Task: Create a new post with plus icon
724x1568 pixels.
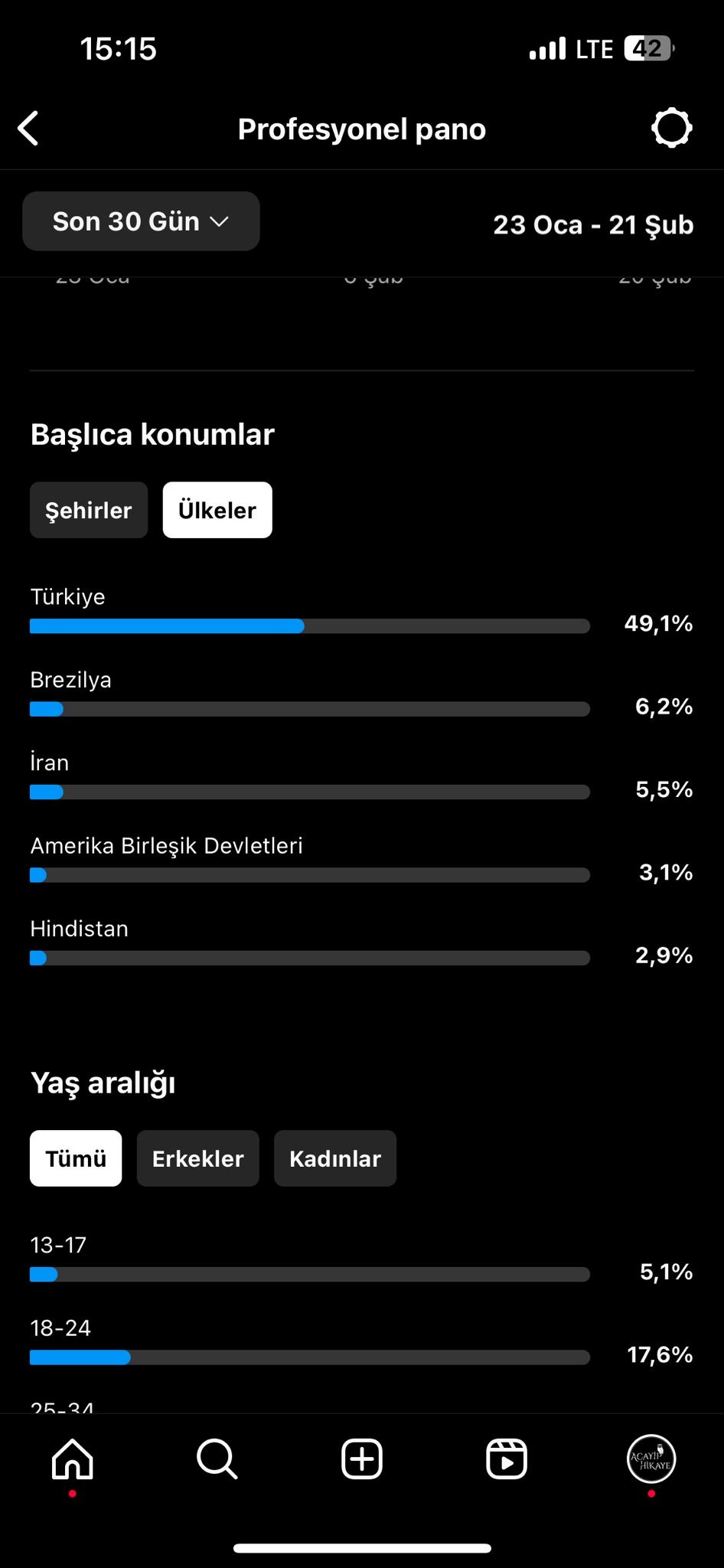Action: pyautogui.click(x=362, y=1459)
